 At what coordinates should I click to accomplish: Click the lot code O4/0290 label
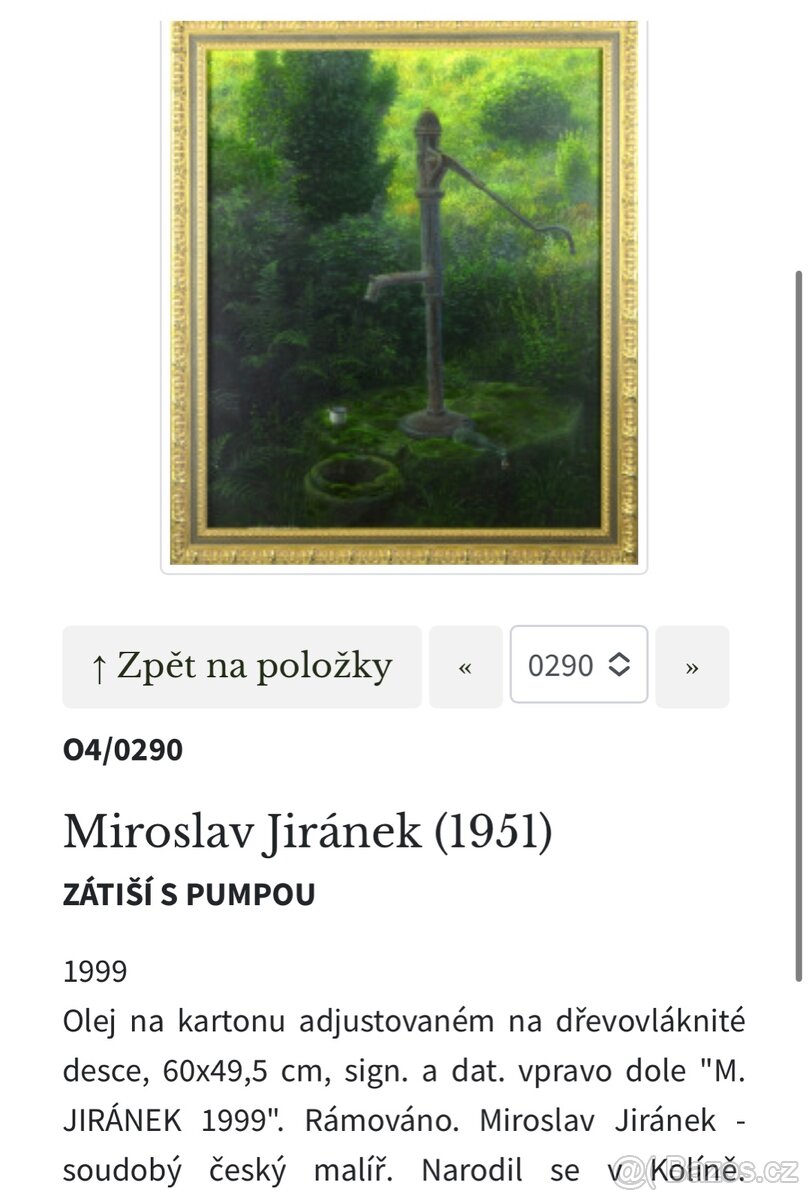[122, 750]
